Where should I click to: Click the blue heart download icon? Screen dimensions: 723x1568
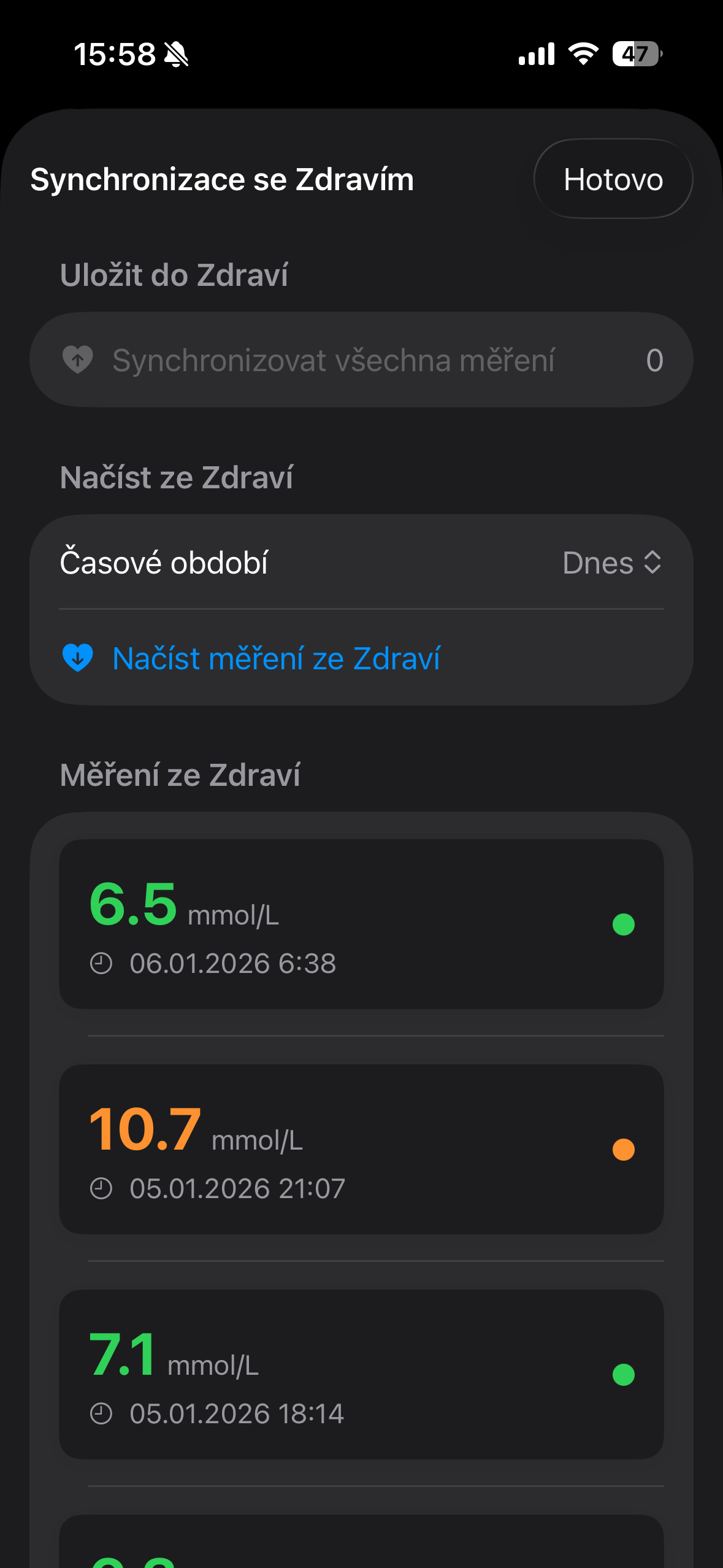(x=77, y=657)
